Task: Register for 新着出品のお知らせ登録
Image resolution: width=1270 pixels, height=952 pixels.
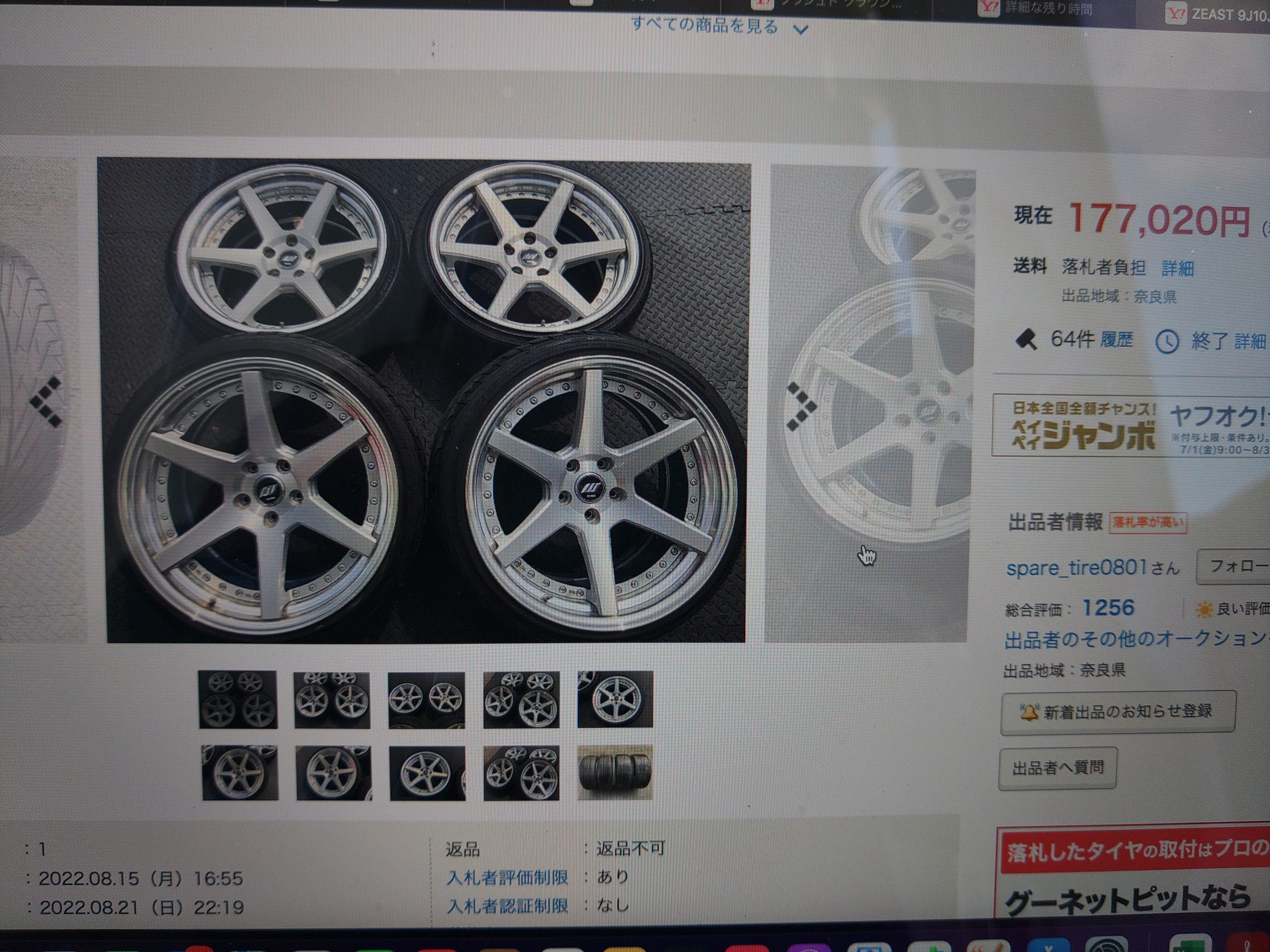Action: point(1117,712)
